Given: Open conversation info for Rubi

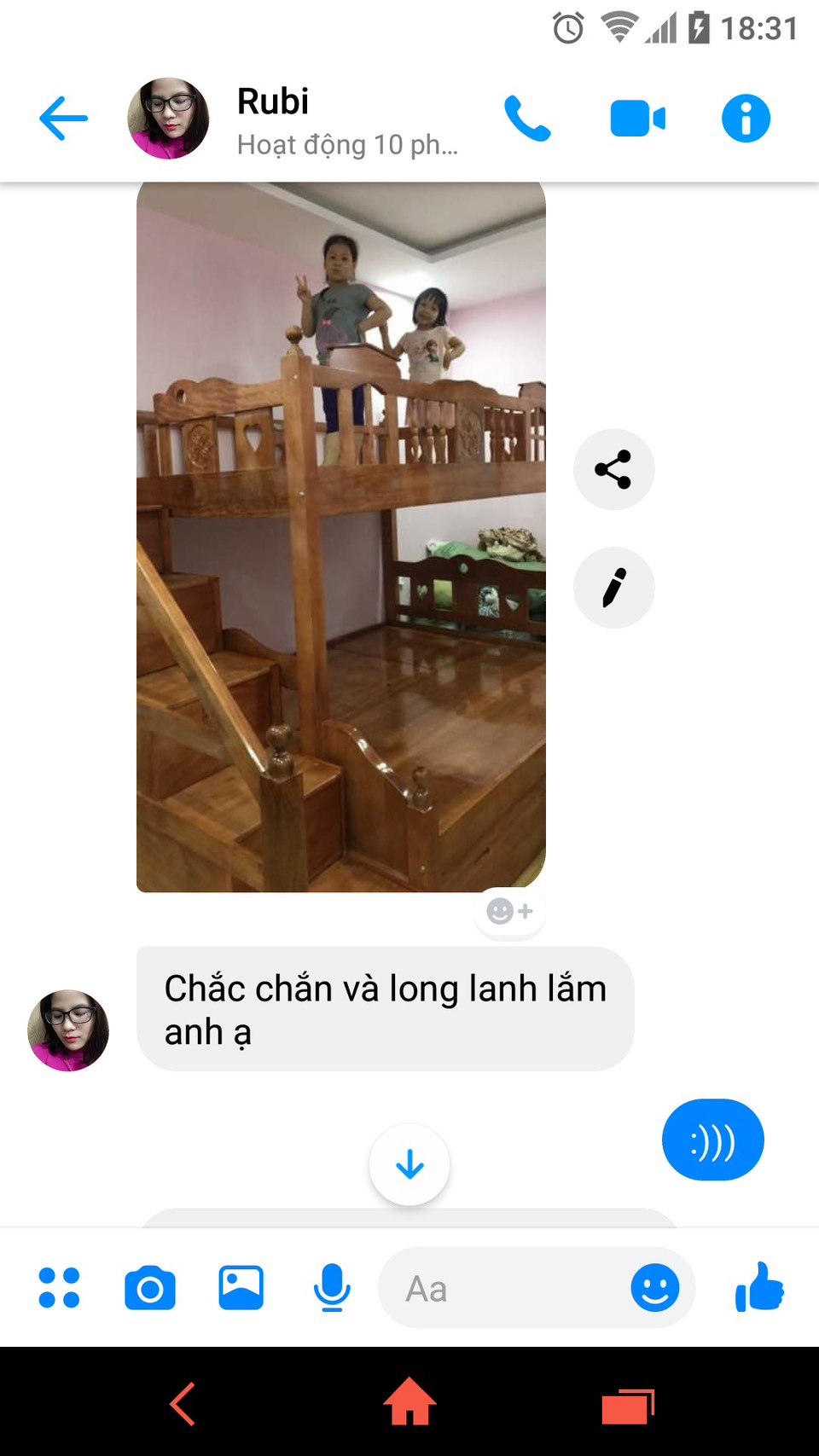Looking at the screenshot, I should pos(746,118).
